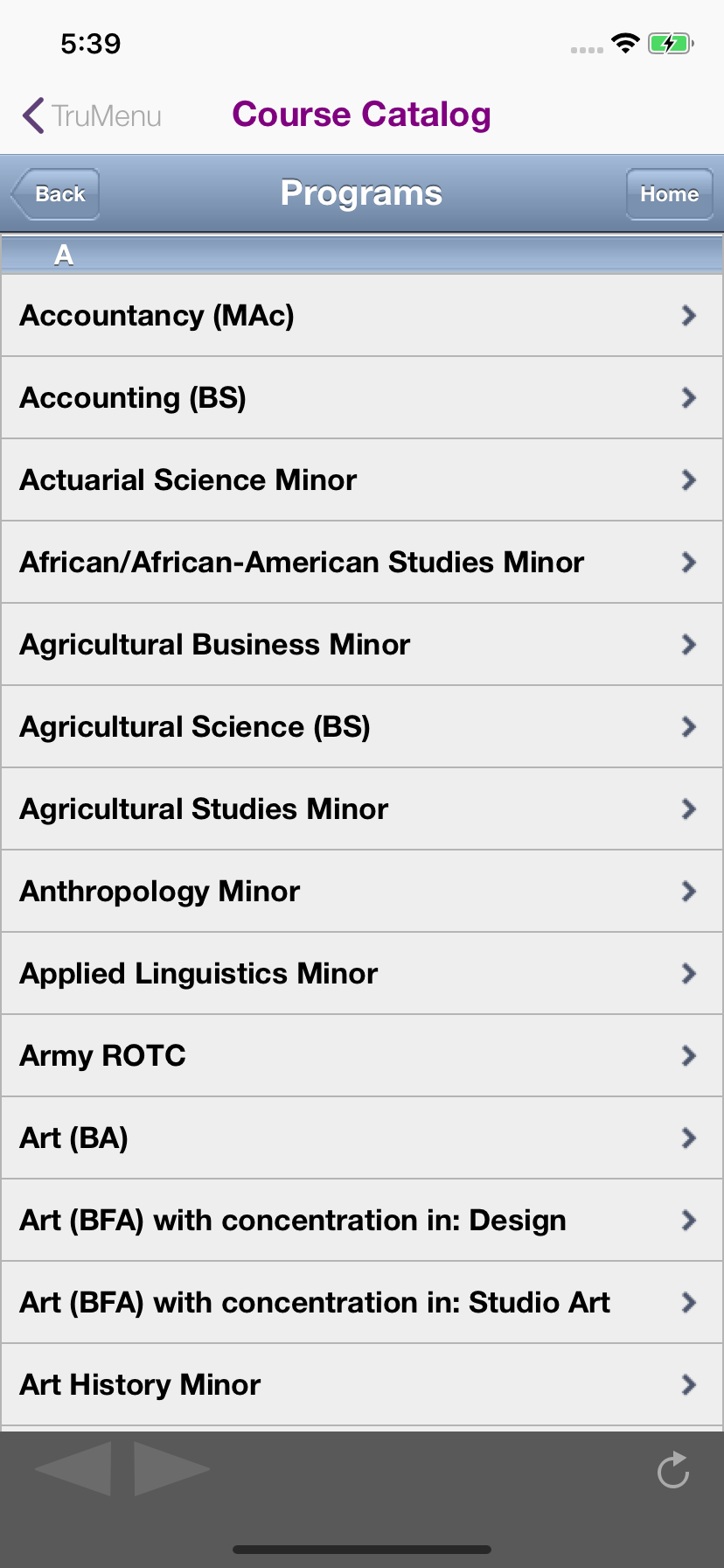Tap the cellular signal dots indicator
Image resolution: width=724 pixels, height=1568 pixels.
[587, 49]
